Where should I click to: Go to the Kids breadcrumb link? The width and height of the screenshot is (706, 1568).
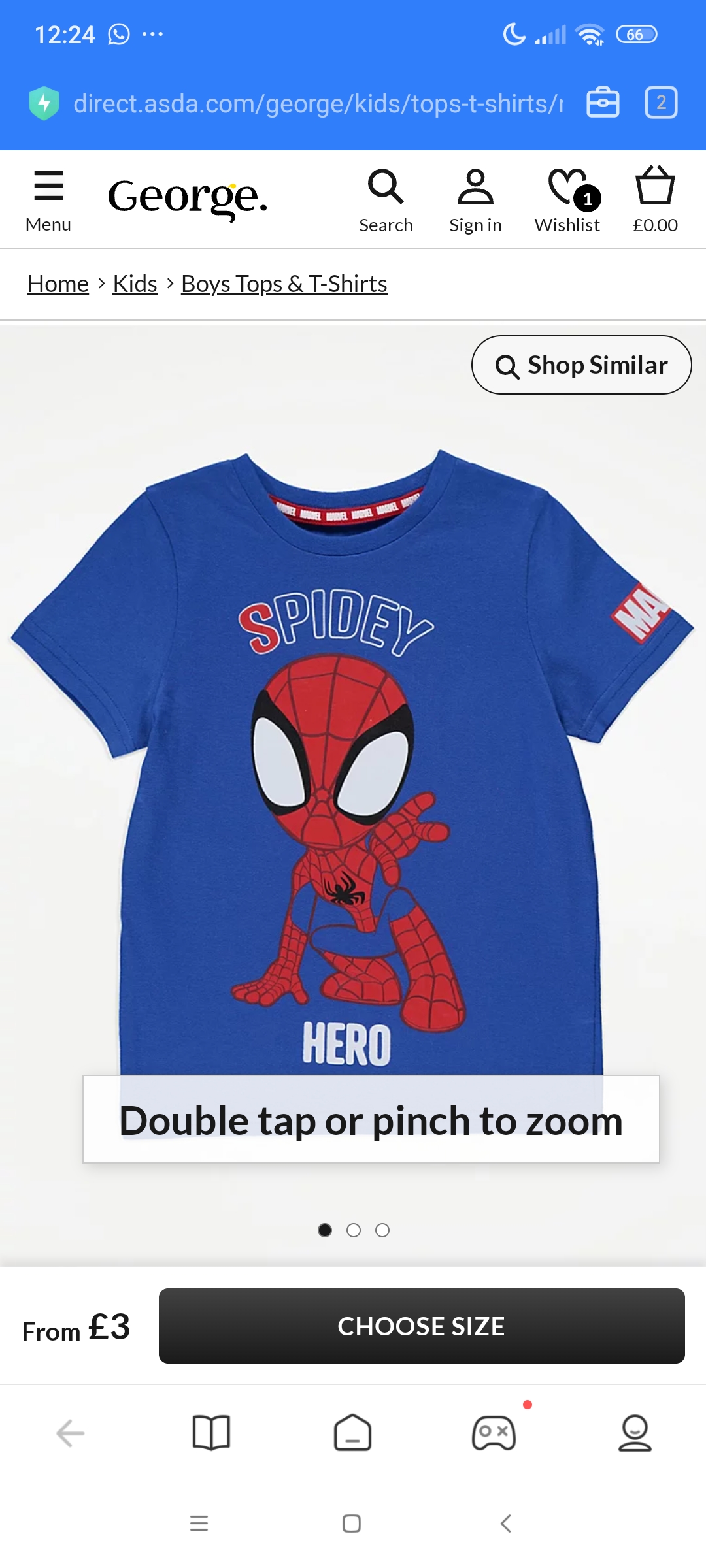pyautogui.click(x=135, y=284)
